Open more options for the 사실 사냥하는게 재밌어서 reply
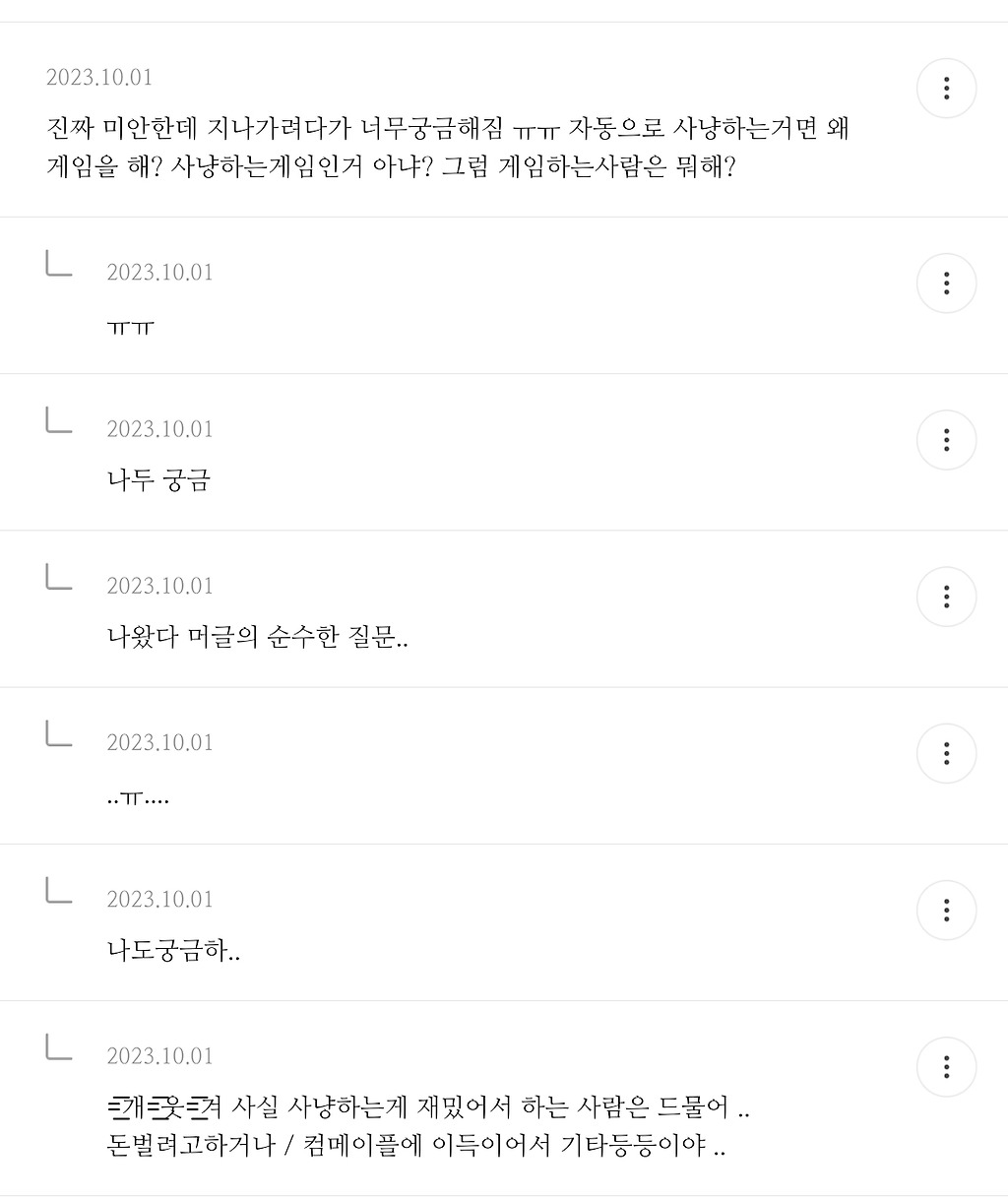The image size is (1008, 1199). click(946, 1067)
